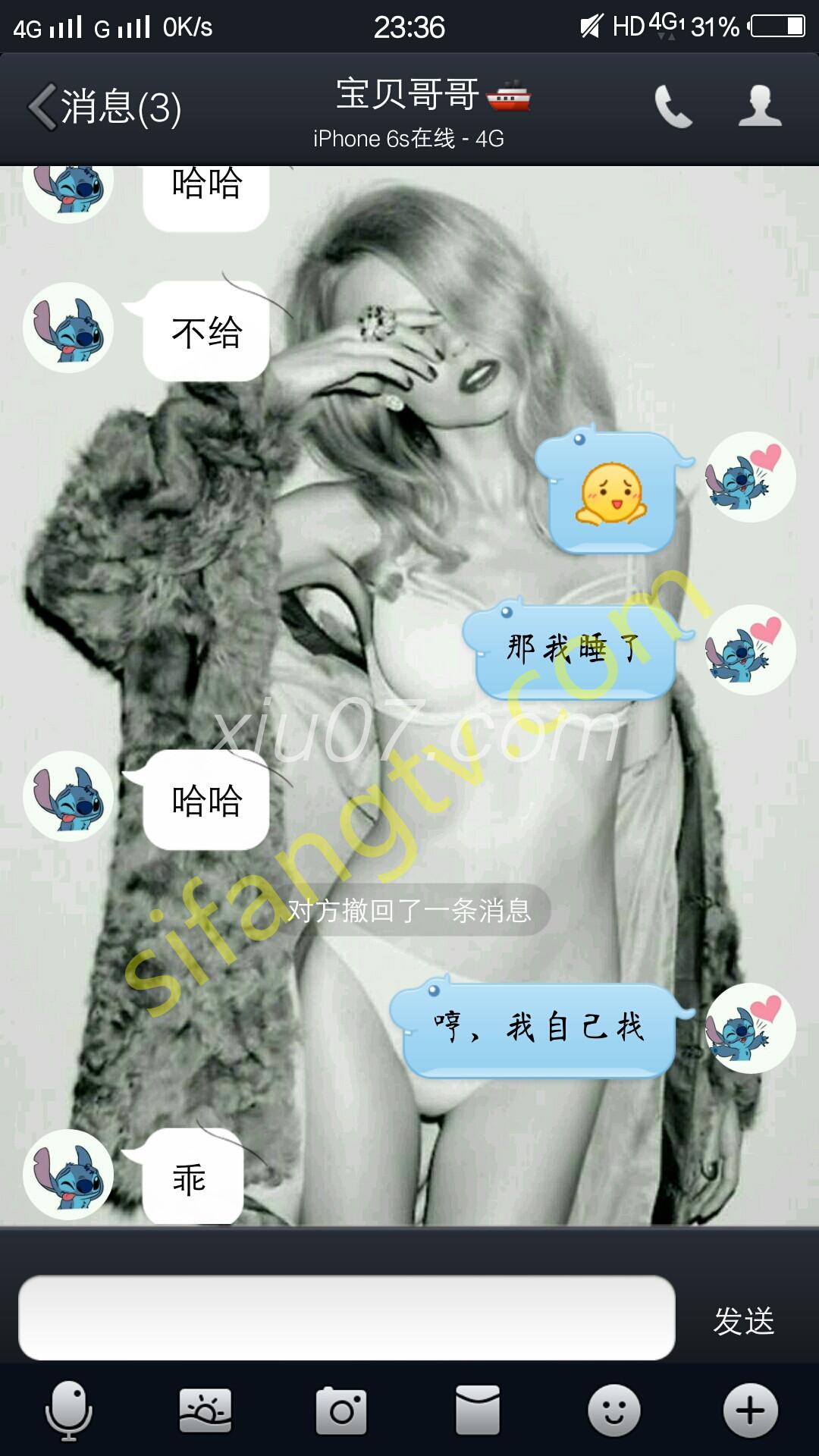Screen dimensions: 819x1456
Task: Open the photo gallery picker
Action: 205,1411
